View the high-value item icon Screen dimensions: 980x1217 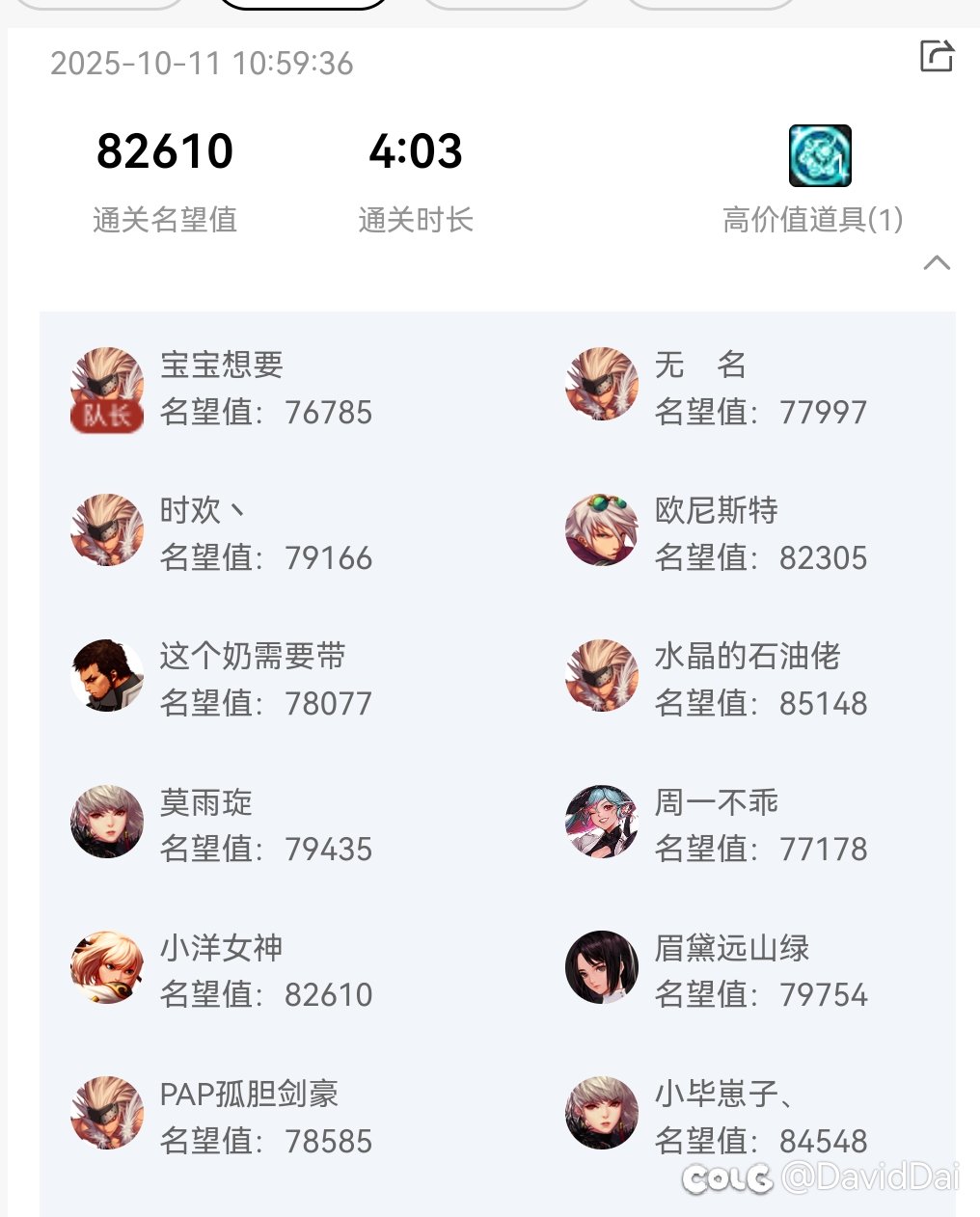coord(820,155)
